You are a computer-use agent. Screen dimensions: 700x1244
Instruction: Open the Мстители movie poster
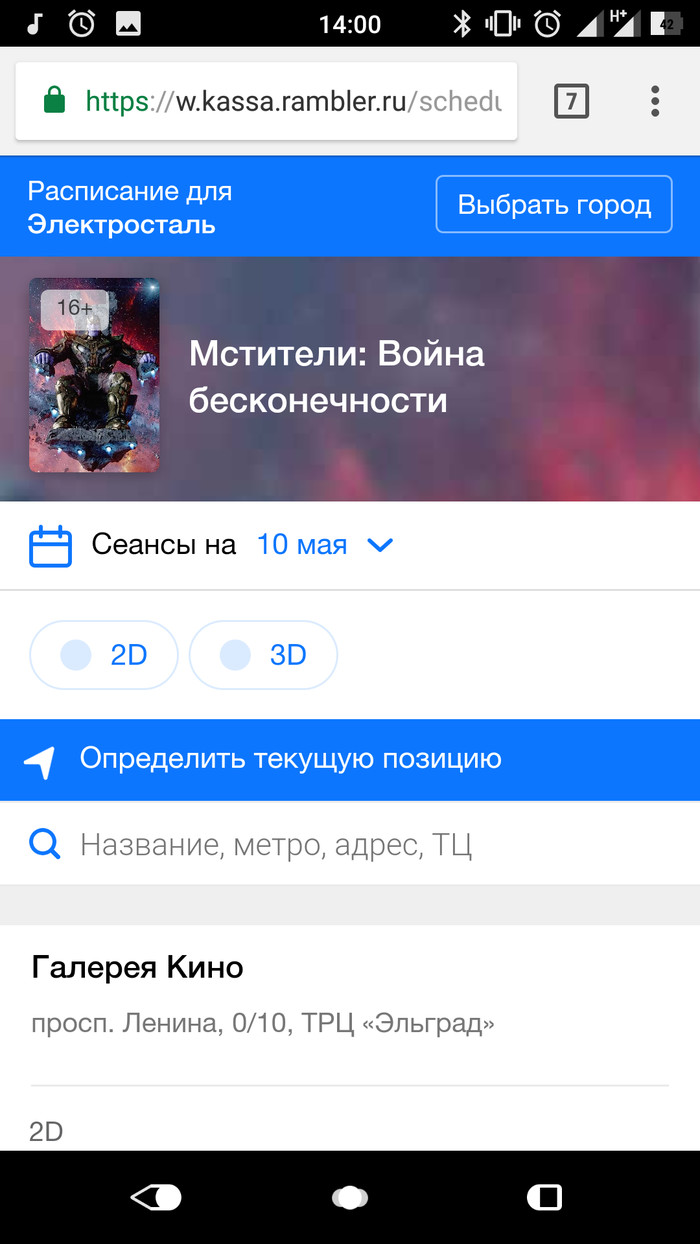point(94,375)
